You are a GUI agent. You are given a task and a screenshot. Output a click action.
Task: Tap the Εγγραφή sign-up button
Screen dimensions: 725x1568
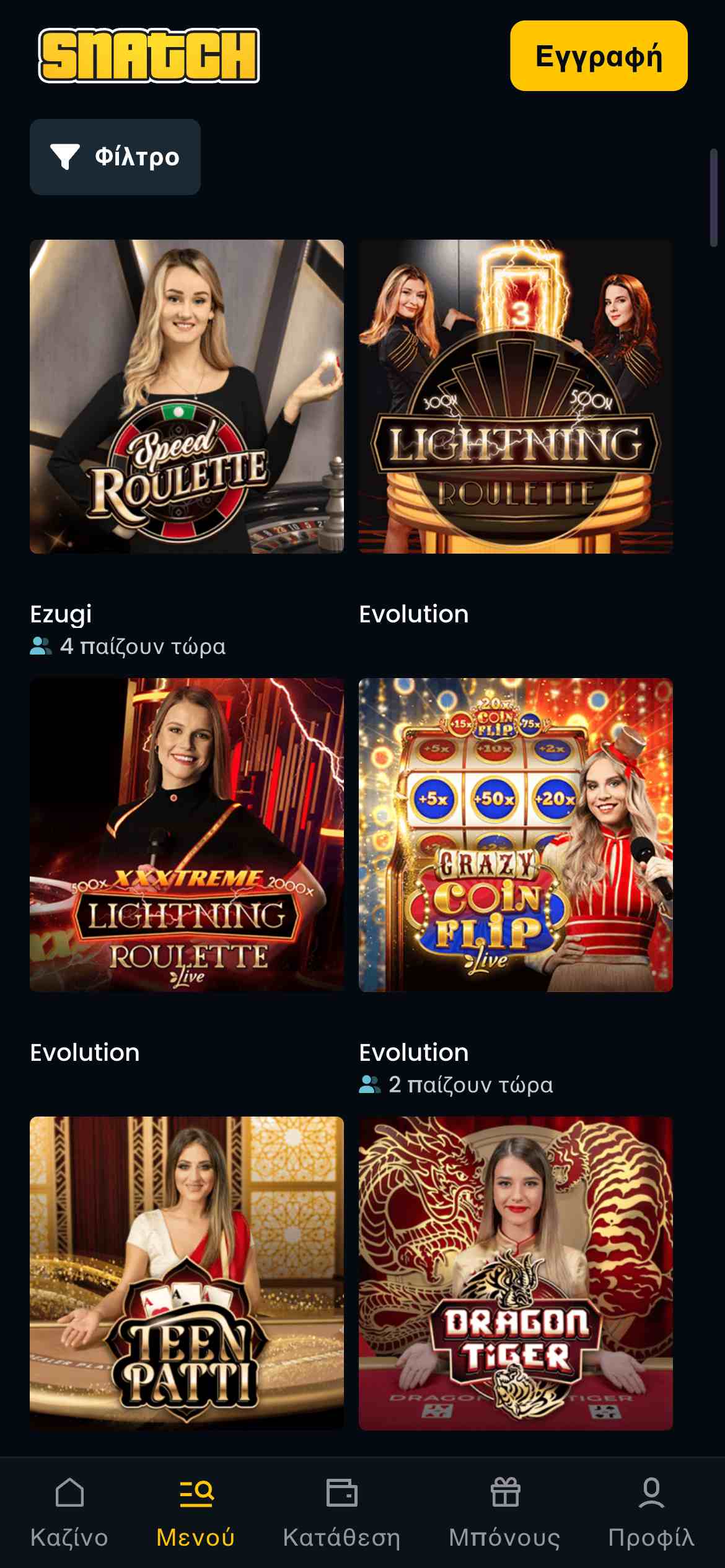click(x=598, y=56)
